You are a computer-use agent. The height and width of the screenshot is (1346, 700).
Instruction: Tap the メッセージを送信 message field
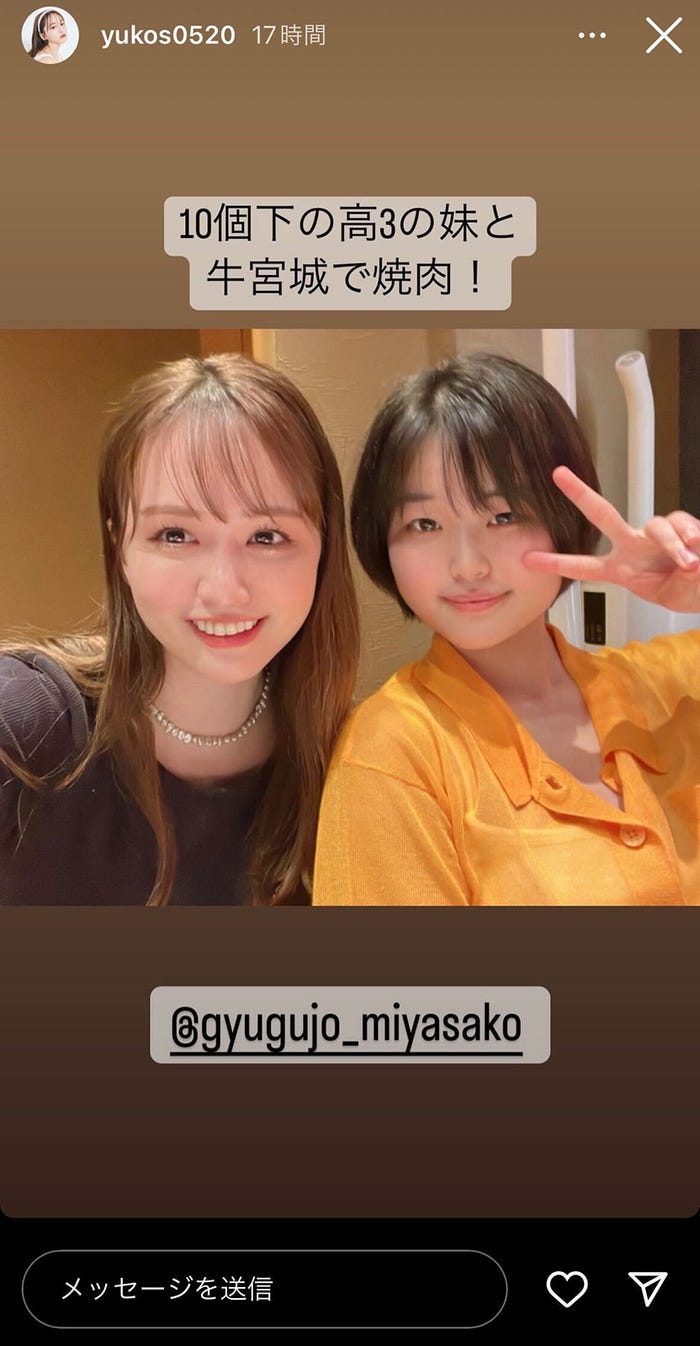click(x=264, y=1289)
